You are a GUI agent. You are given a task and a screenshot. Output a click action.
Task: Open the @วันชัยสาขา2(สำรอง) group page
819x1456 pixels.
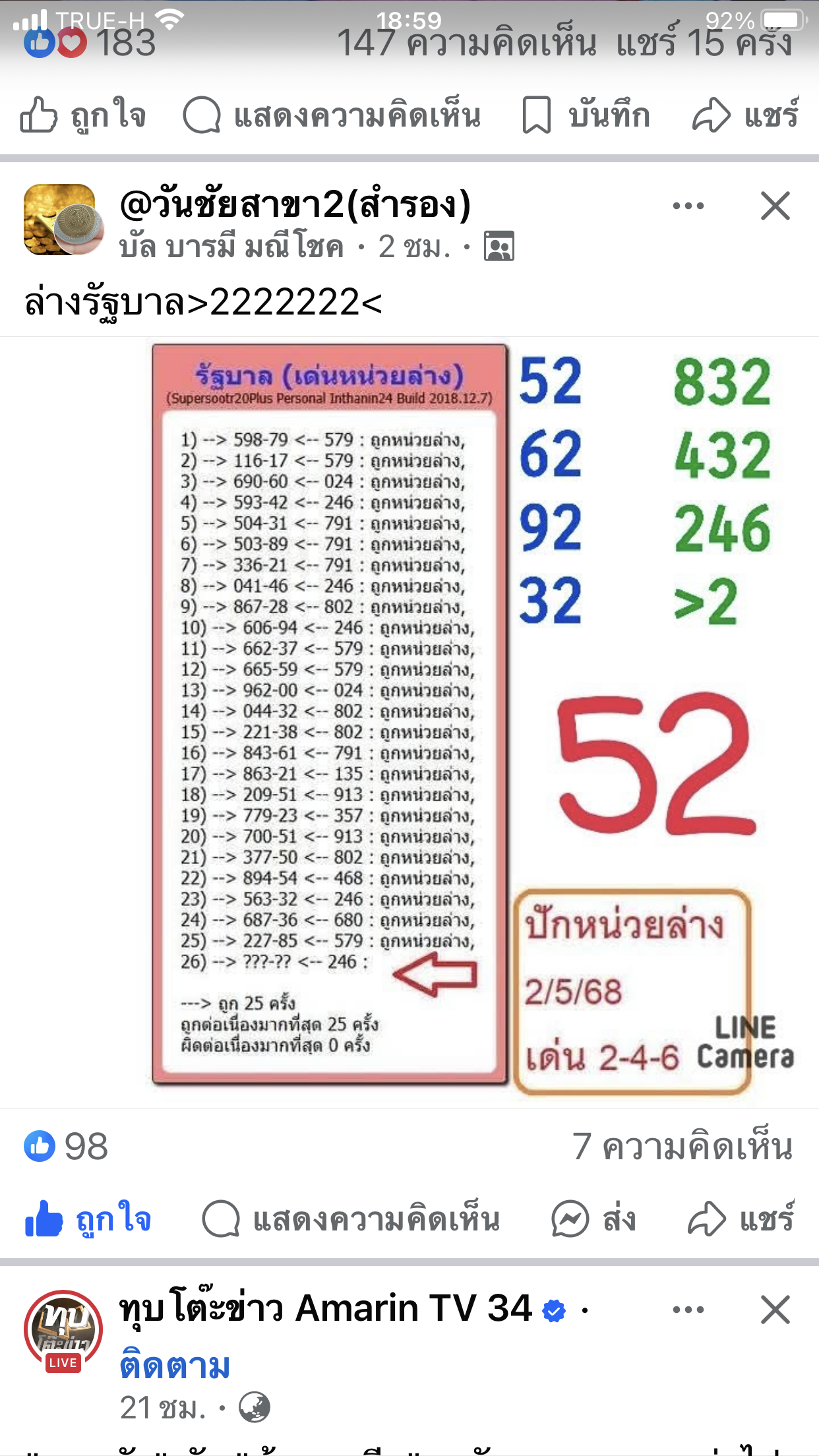(295, 204)
